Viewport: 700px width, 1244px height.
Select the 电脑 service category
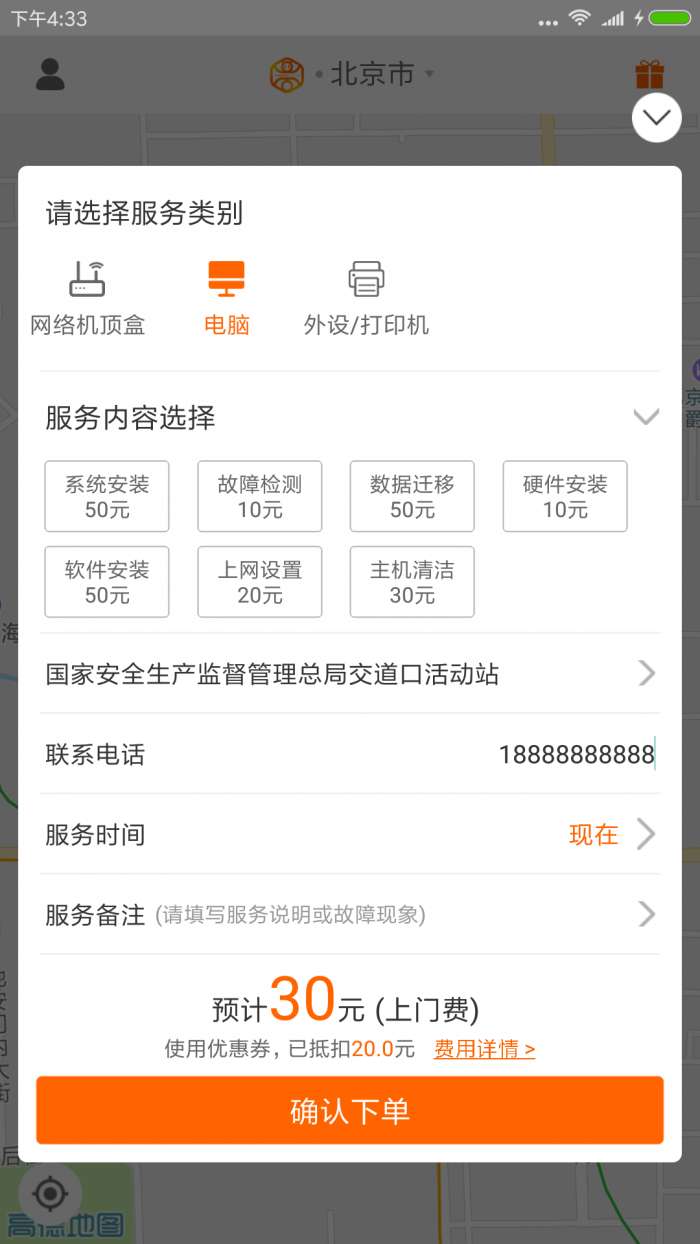point(226,297)
